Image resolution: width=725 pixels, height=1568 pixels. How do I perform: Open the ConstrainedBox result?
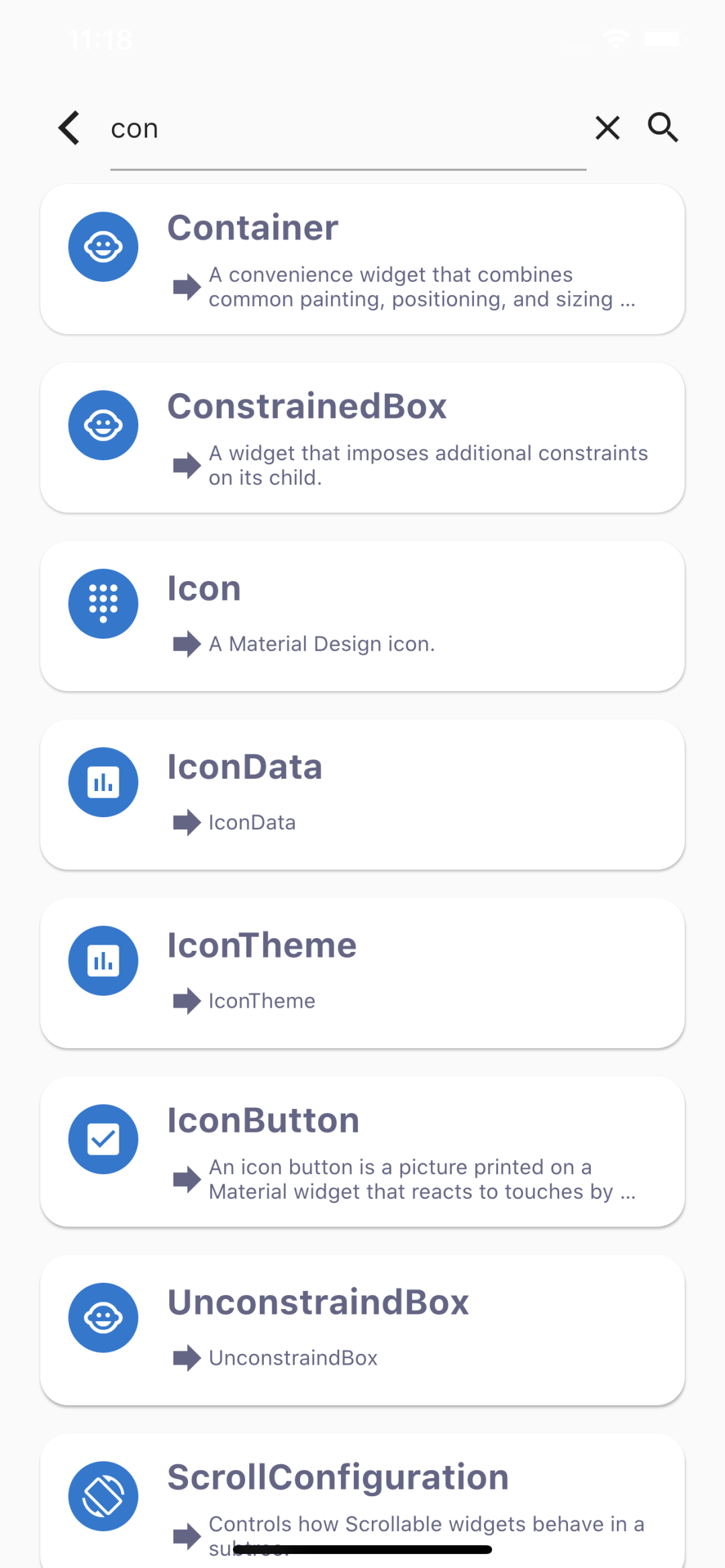362,437
